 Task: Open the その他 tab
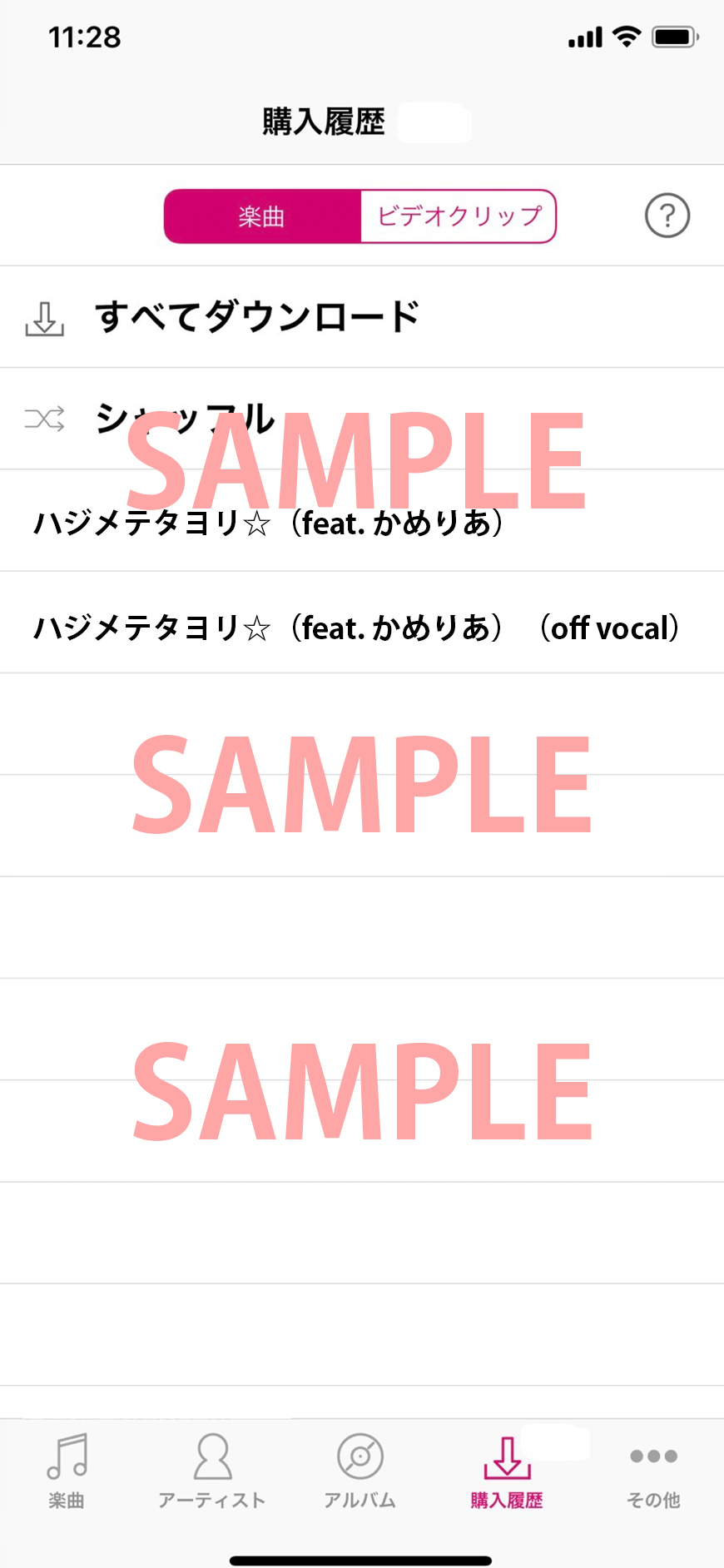point(653,1471)
